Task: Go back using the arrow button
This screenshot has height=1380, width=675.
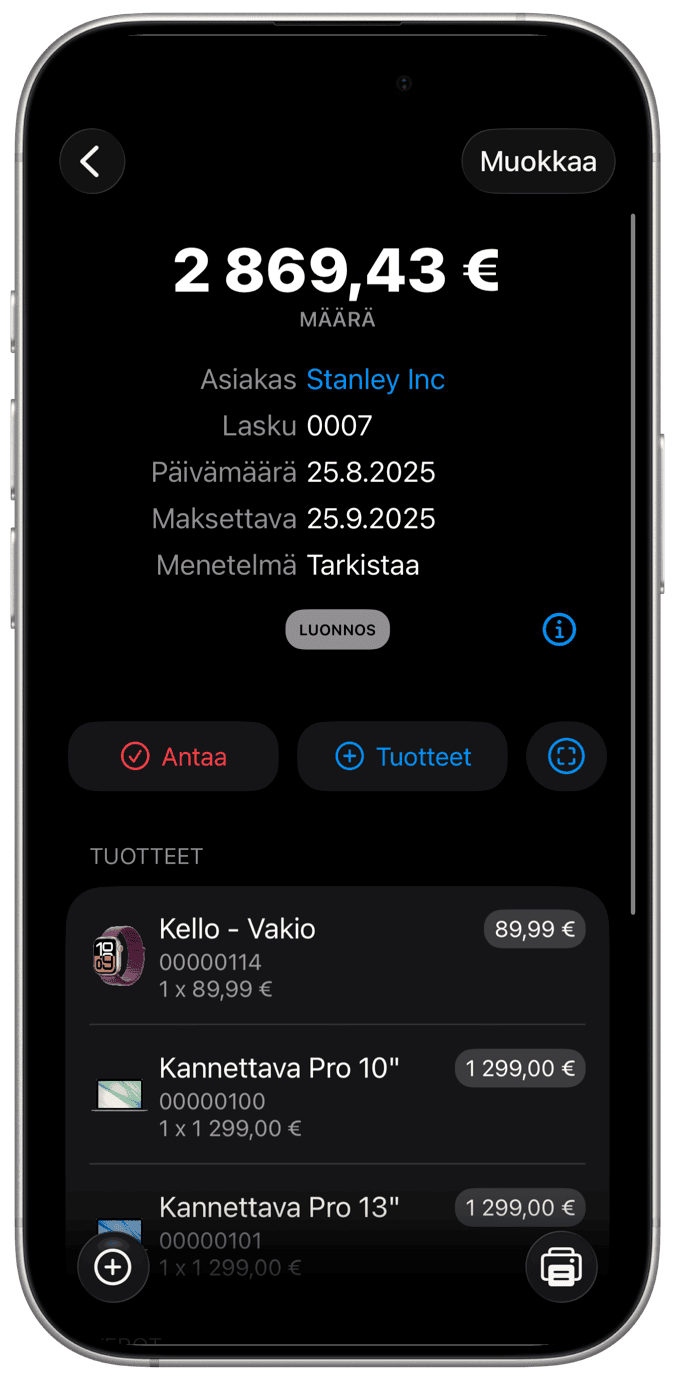Action: coord(92,161)
